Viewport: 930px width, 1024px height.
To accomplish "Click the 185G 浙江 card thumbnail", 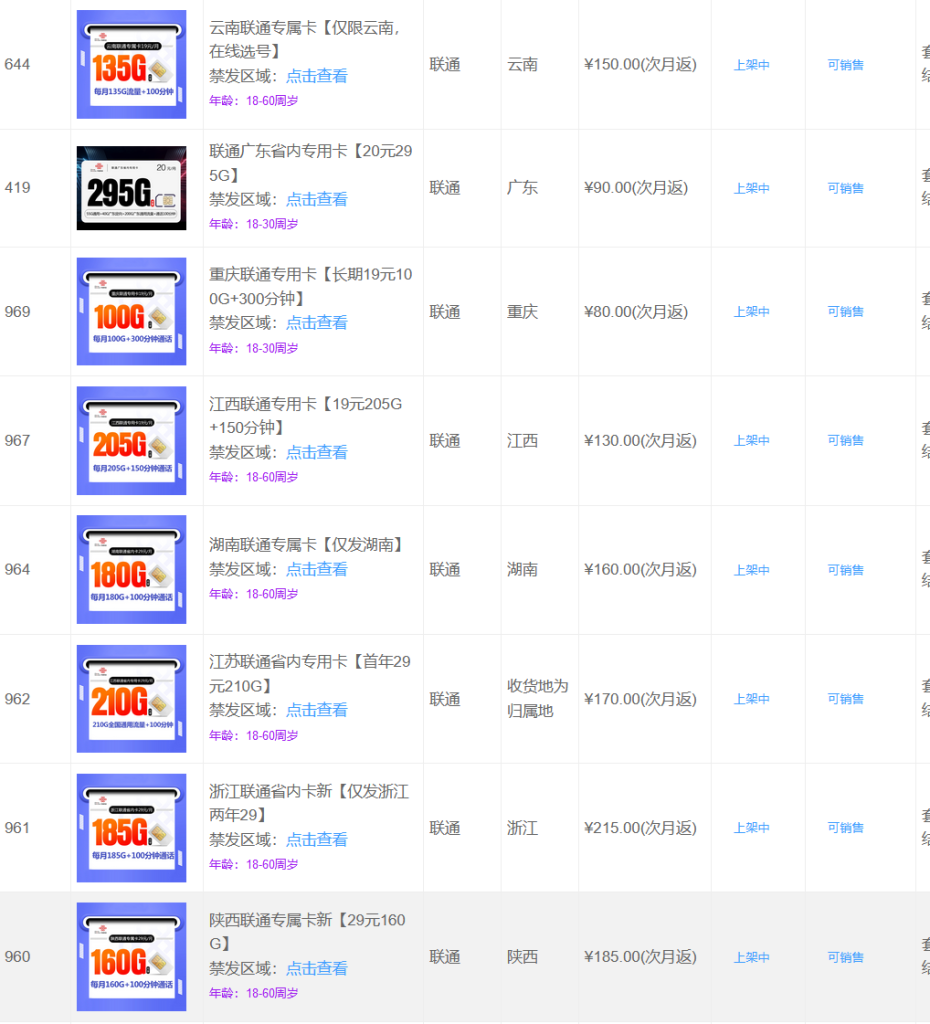I will click(132, 828).
